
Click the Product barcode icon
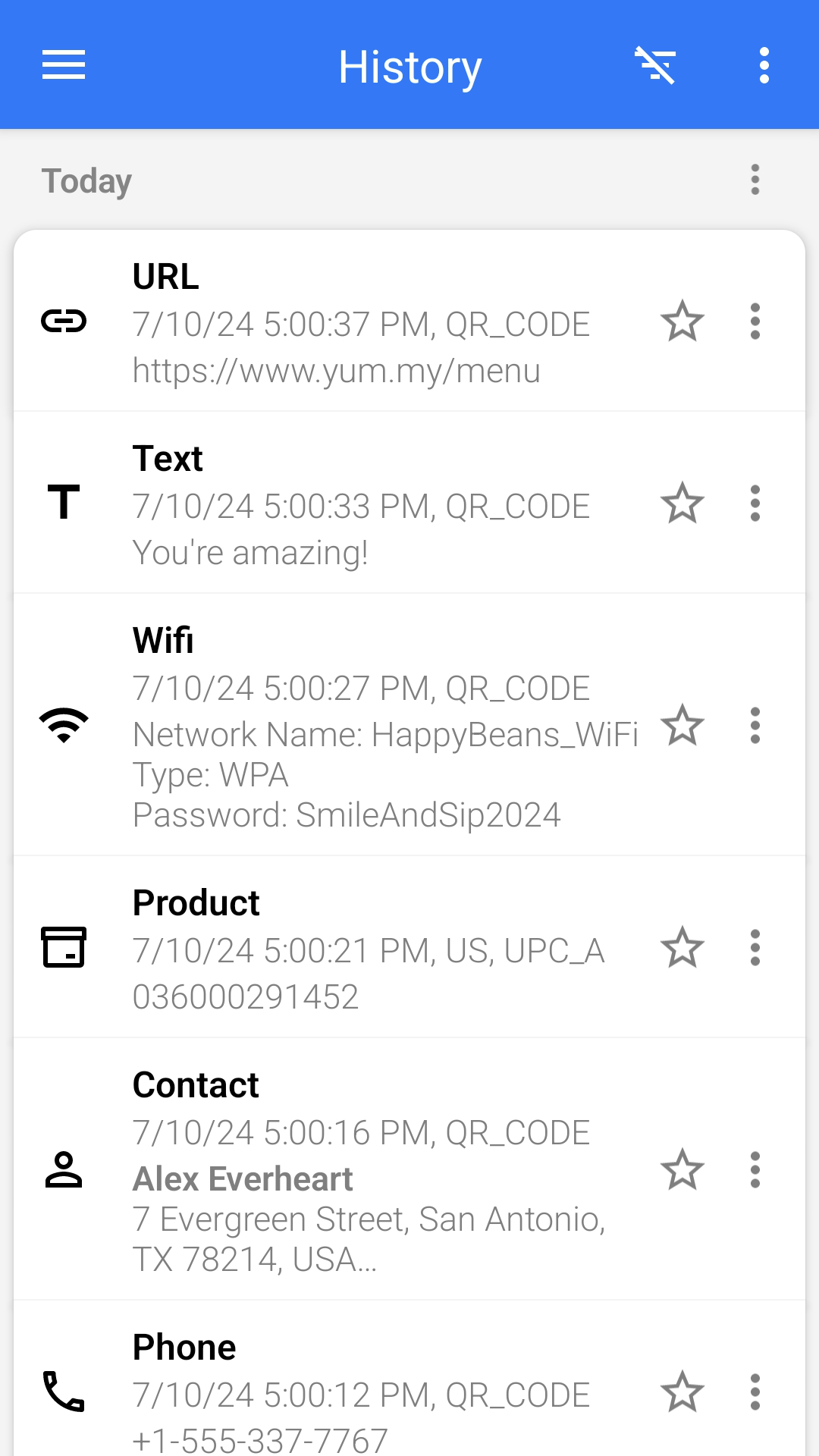point(65,947)
